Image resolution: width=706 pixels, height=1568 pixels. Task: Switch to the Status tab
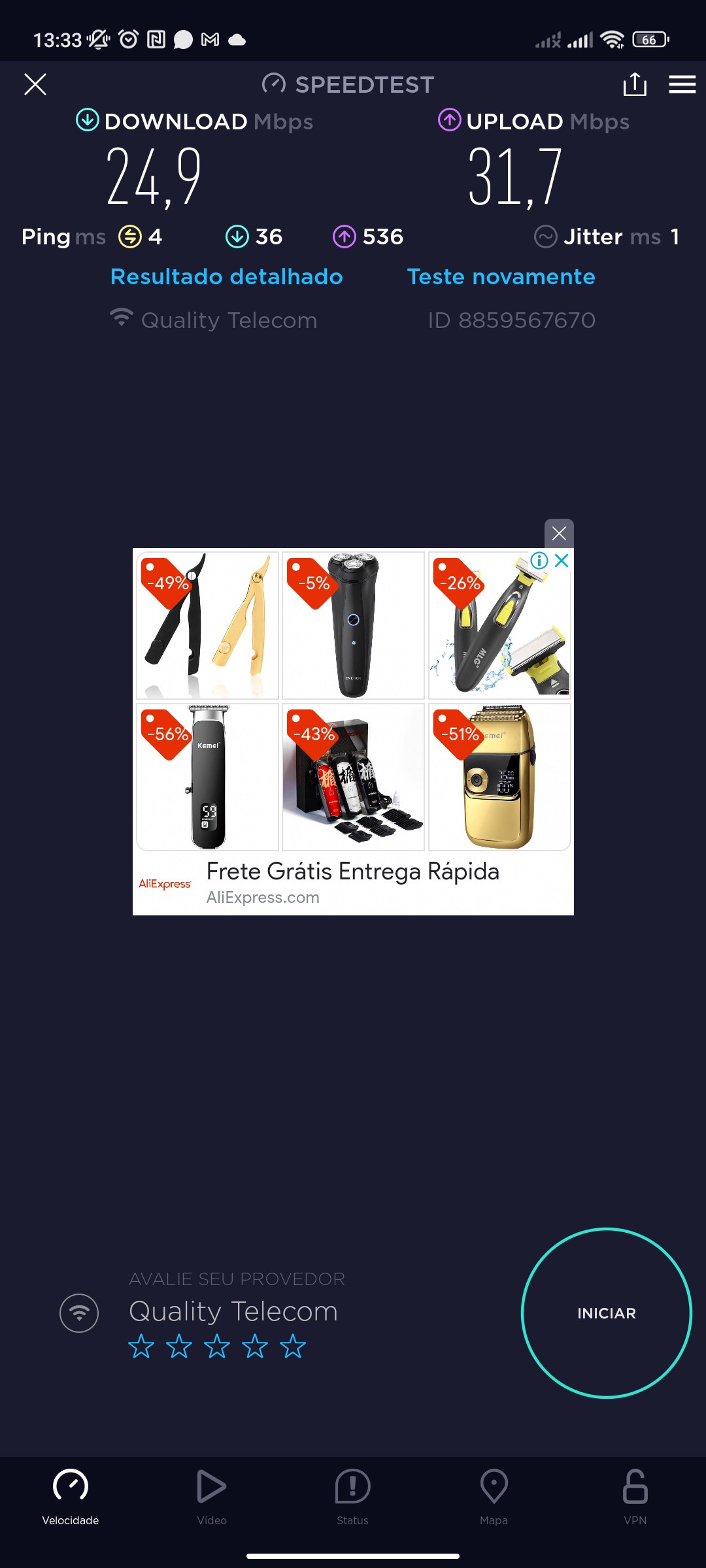pyautogui.click(x=352, y=1496)
